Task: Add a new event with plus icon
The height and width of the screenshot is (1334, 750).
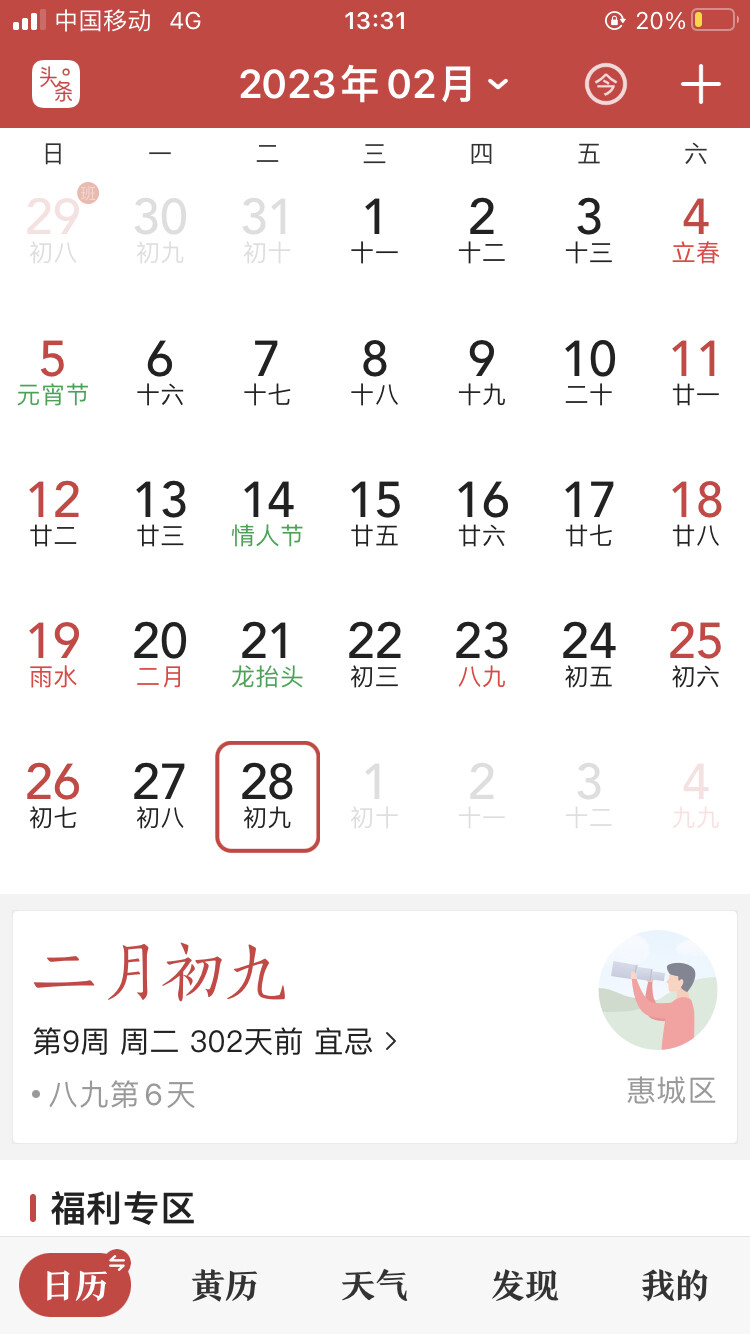Action: click(700, 84)
